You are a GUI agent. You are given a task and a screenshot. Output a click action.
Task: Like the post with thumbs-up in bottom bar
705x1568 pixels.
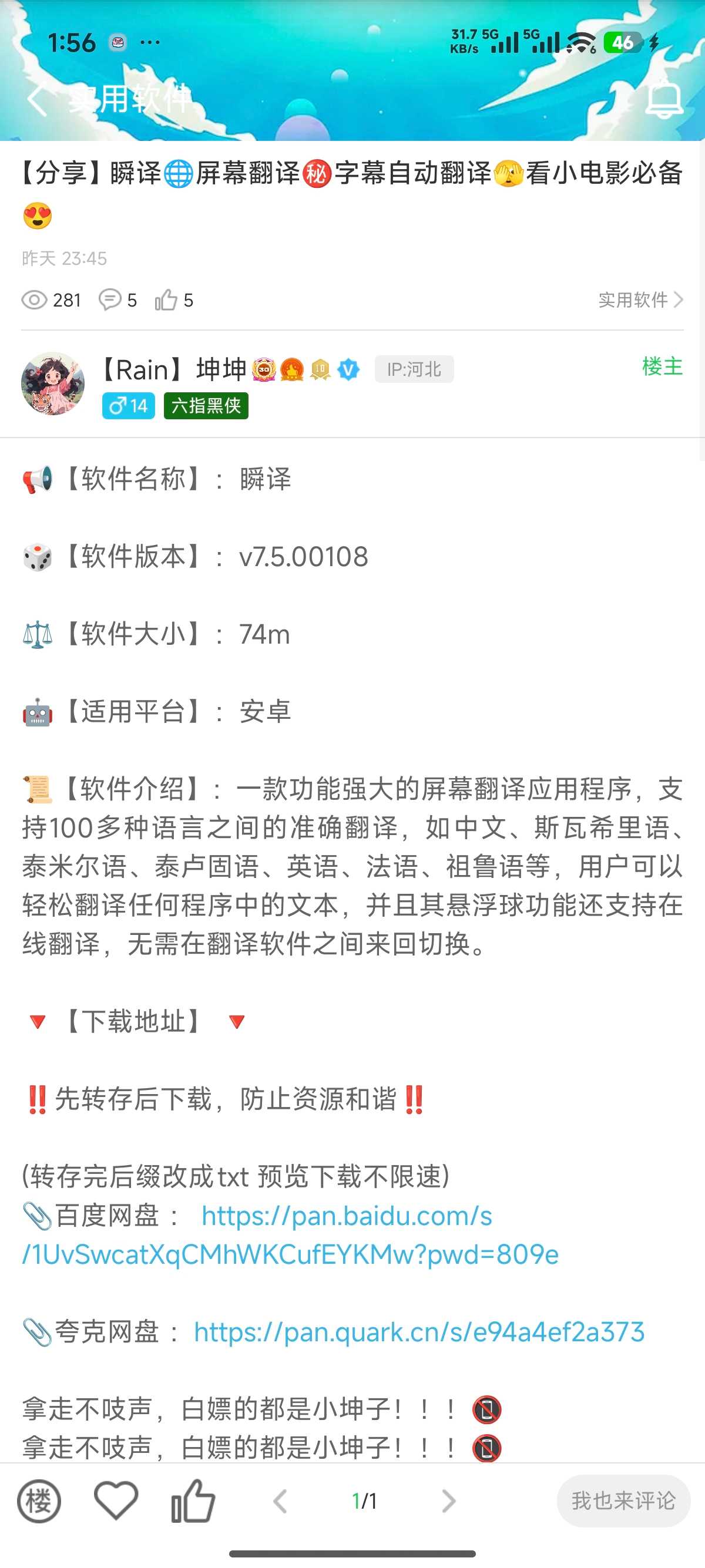(x=192, y=1500)
